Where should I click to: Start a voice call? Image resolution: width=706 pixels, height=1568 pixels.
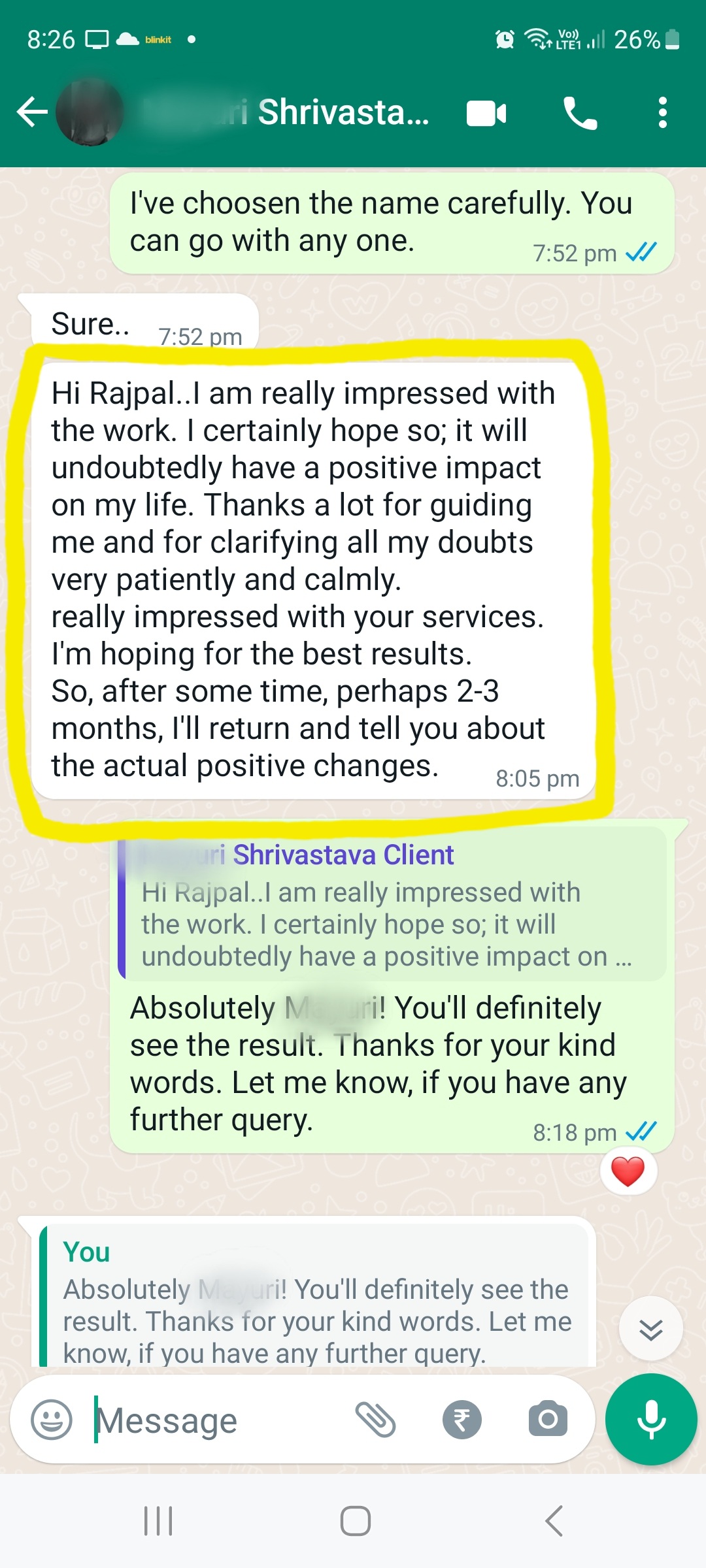[580, 113]
